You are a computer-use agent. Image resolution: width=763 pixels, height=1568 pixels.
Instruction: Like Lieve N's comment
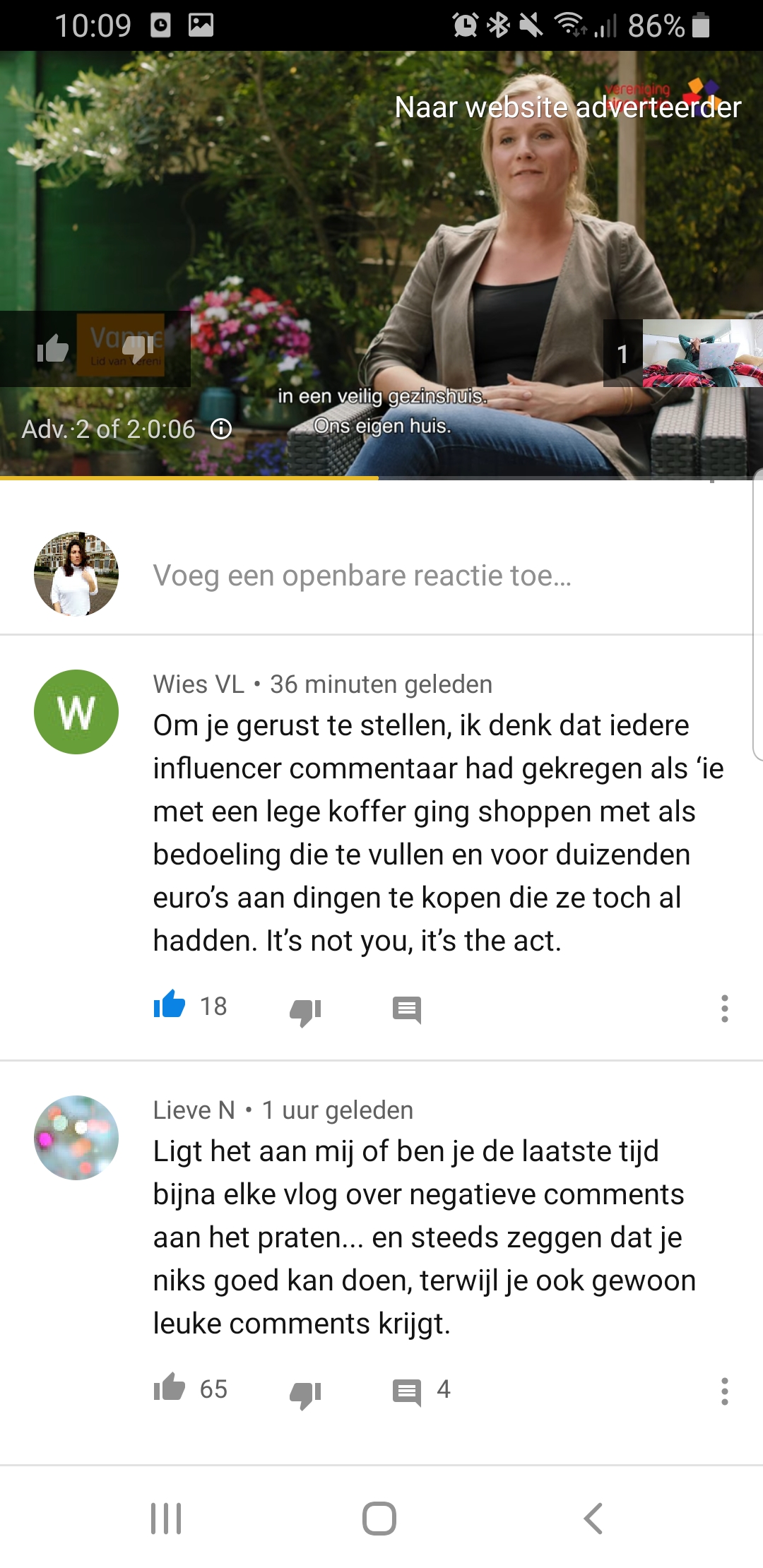[x=170, y=1388]
